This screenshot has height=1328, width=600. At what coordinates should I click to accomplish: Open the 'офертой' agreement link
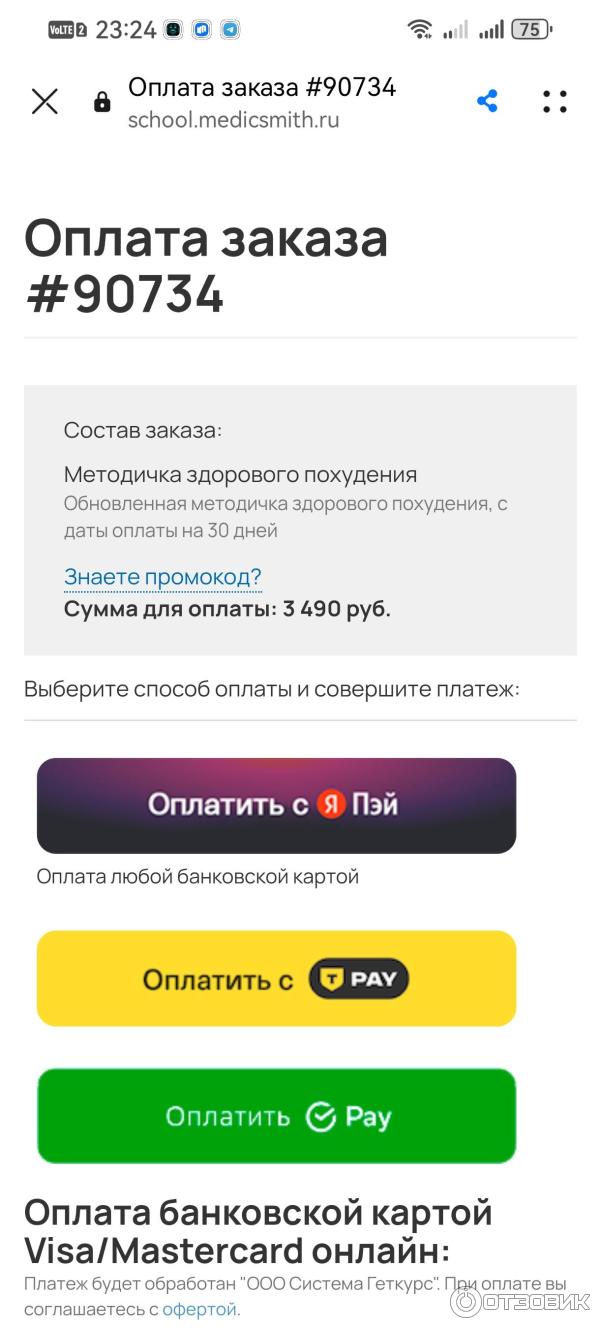(x=199, y=1309)
